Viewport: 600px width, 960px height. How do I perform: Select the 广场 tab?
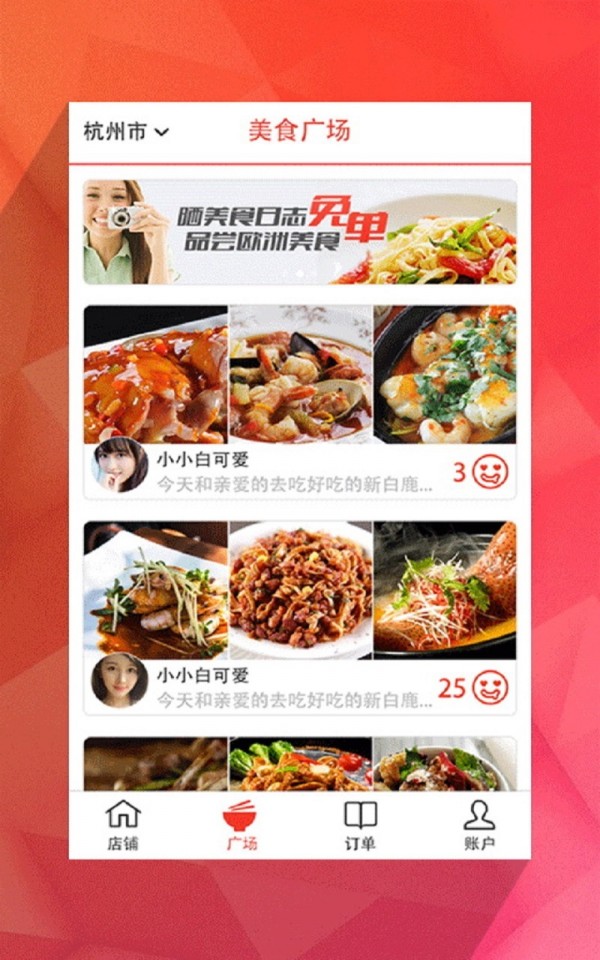tap(241, 825)
